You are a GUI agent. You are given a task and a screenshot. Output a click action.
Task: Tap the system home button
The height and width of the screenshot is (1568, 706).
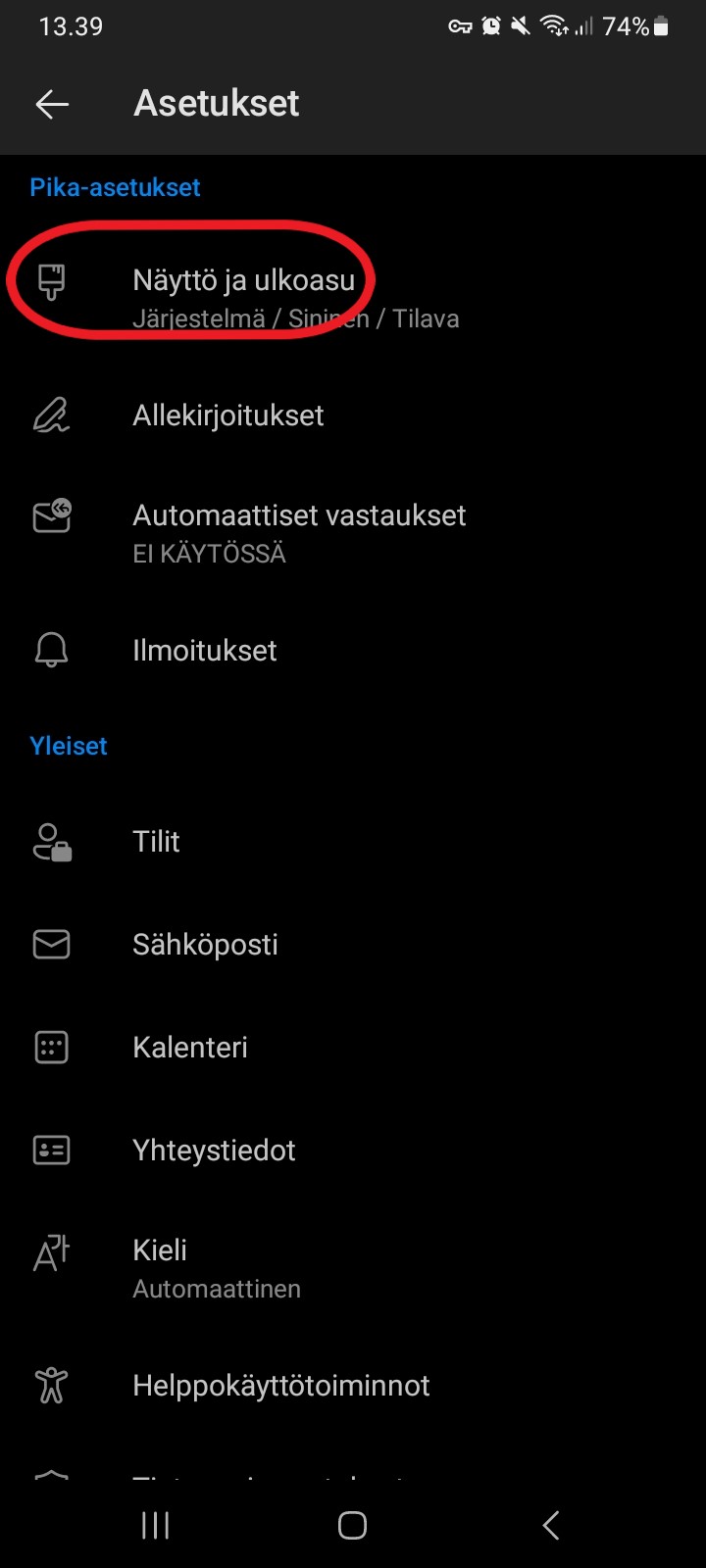(x=352, y=1525)
